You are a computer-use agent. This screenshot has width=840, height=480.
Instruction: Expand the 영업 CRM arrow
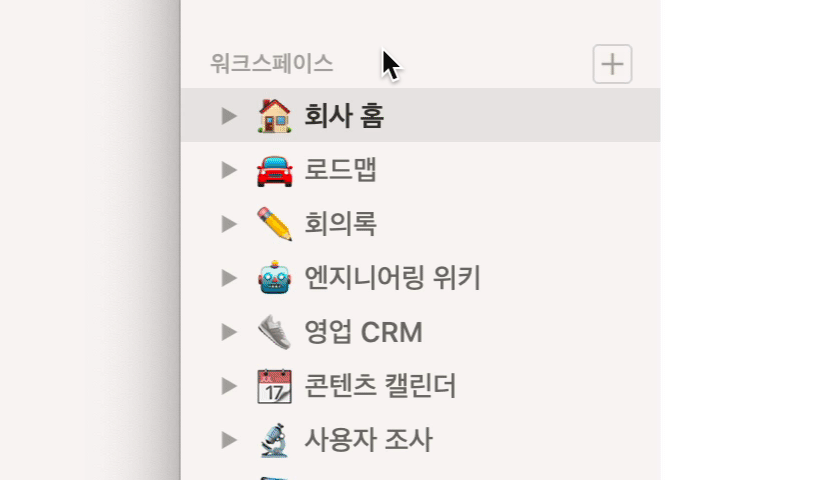click(x=229, y=332)
